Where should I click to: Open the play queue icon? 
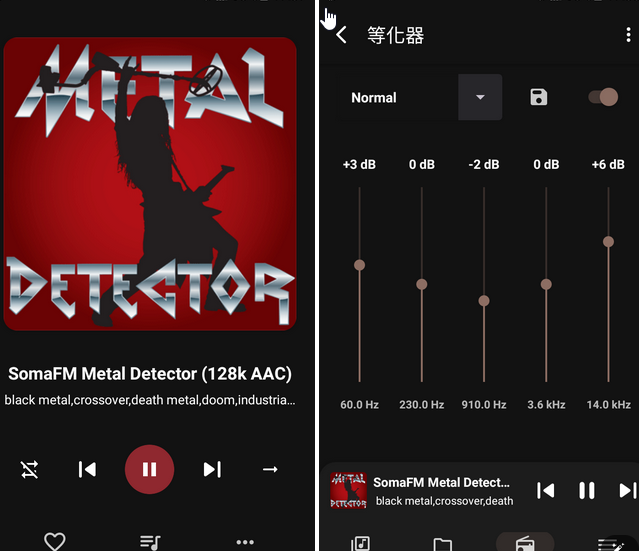tap(150, 541)
